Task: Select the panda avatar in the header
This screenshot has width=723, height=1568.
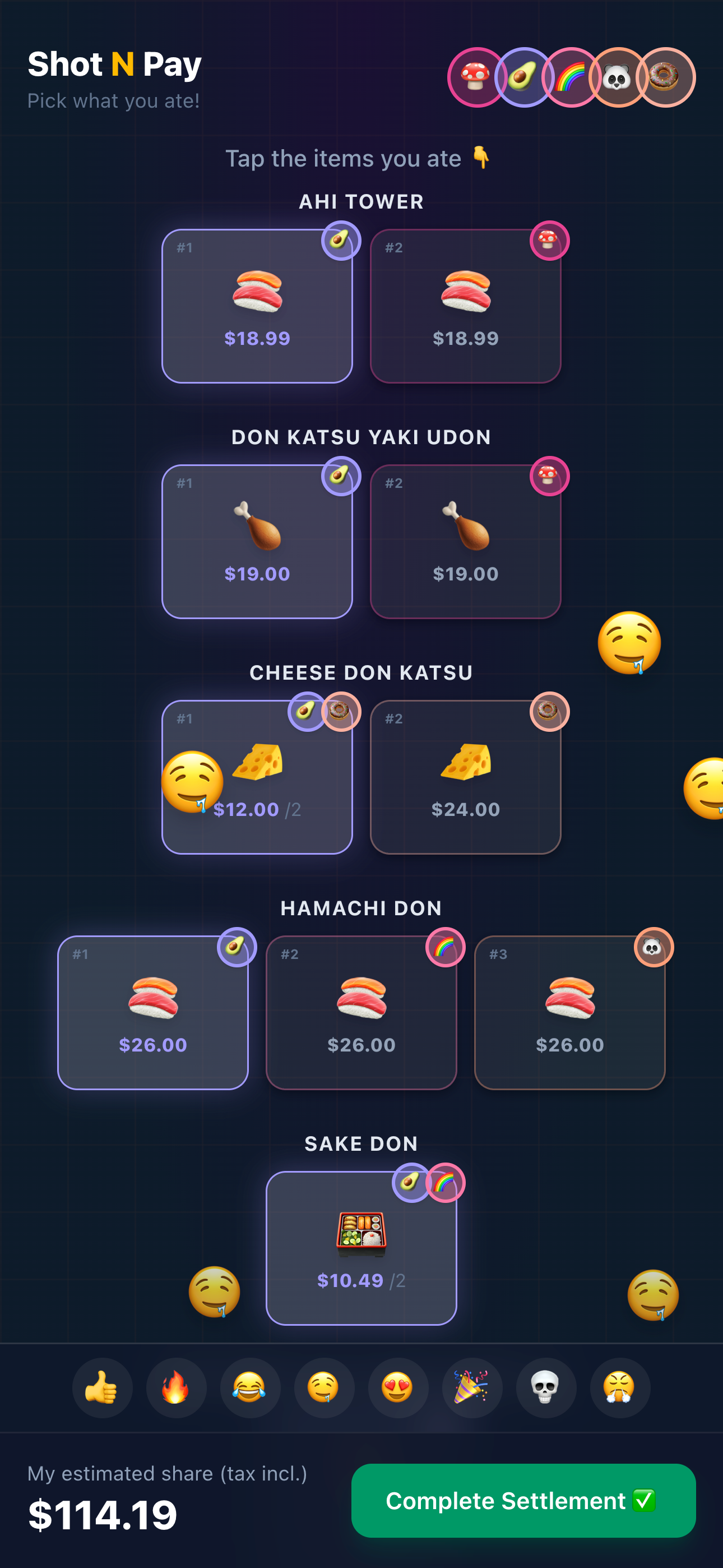Action: [x=618, y=77]
